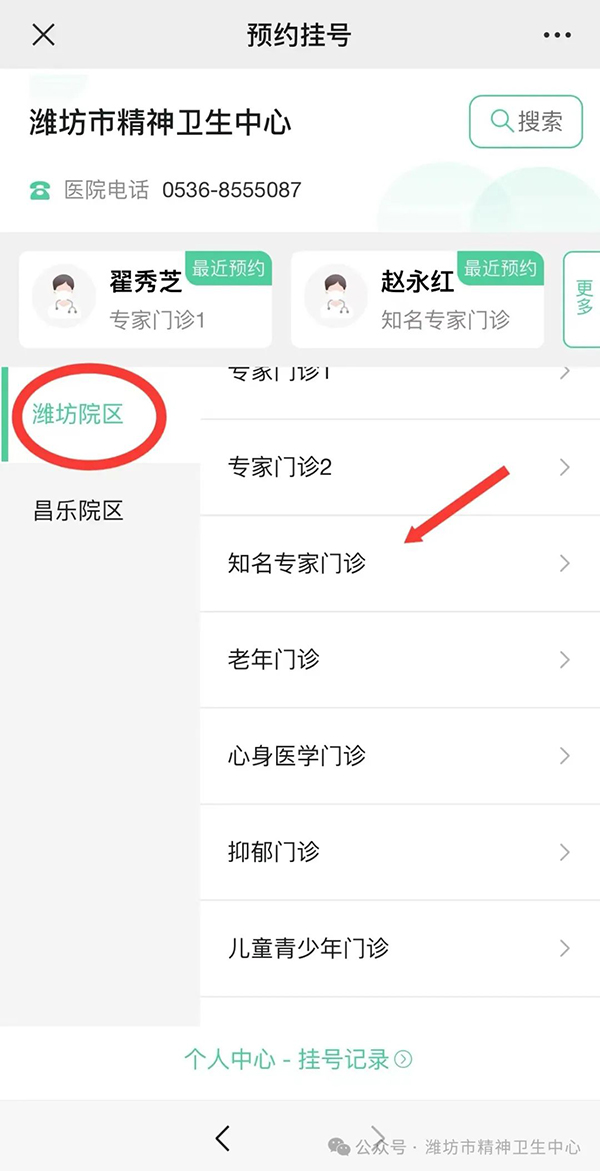Image resolution: width=600 pixels, height=1171 pixels.
Task: Open 儿童青少年门诊 department
Action: [x=398, y=948]
